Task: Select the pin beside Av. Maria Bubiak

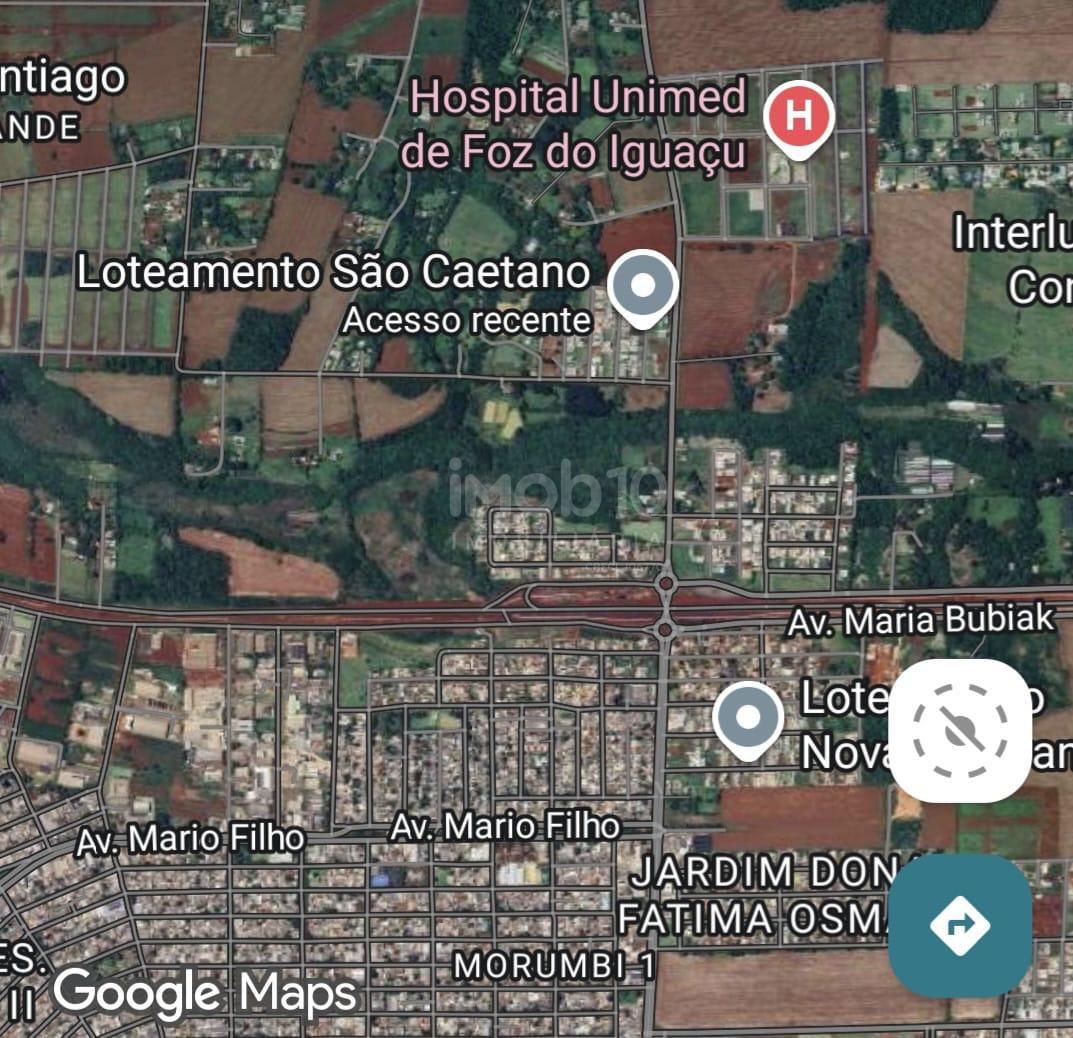Action: (x=748, y=718)
